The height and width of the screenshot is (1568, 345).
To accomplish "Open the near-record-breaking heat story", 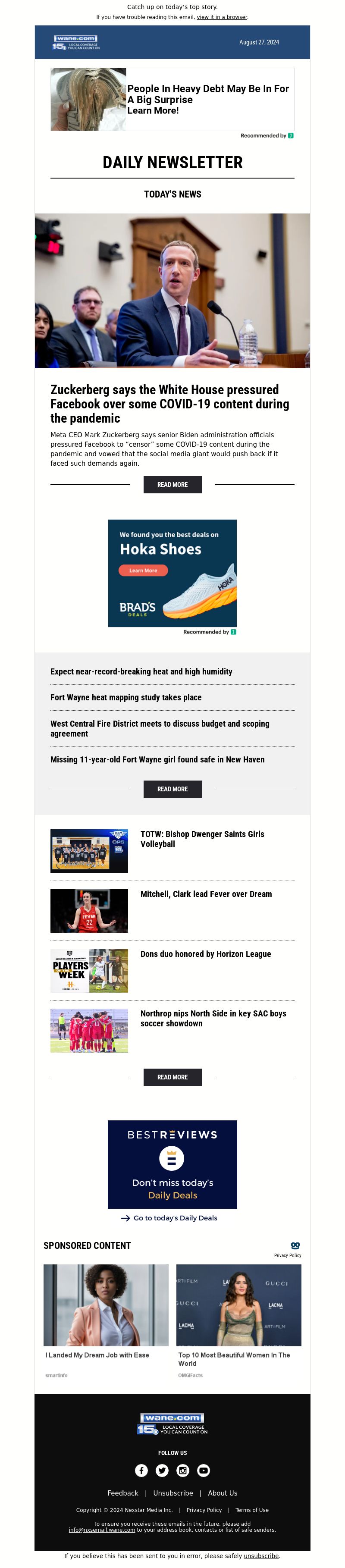I will click(141, 671).
